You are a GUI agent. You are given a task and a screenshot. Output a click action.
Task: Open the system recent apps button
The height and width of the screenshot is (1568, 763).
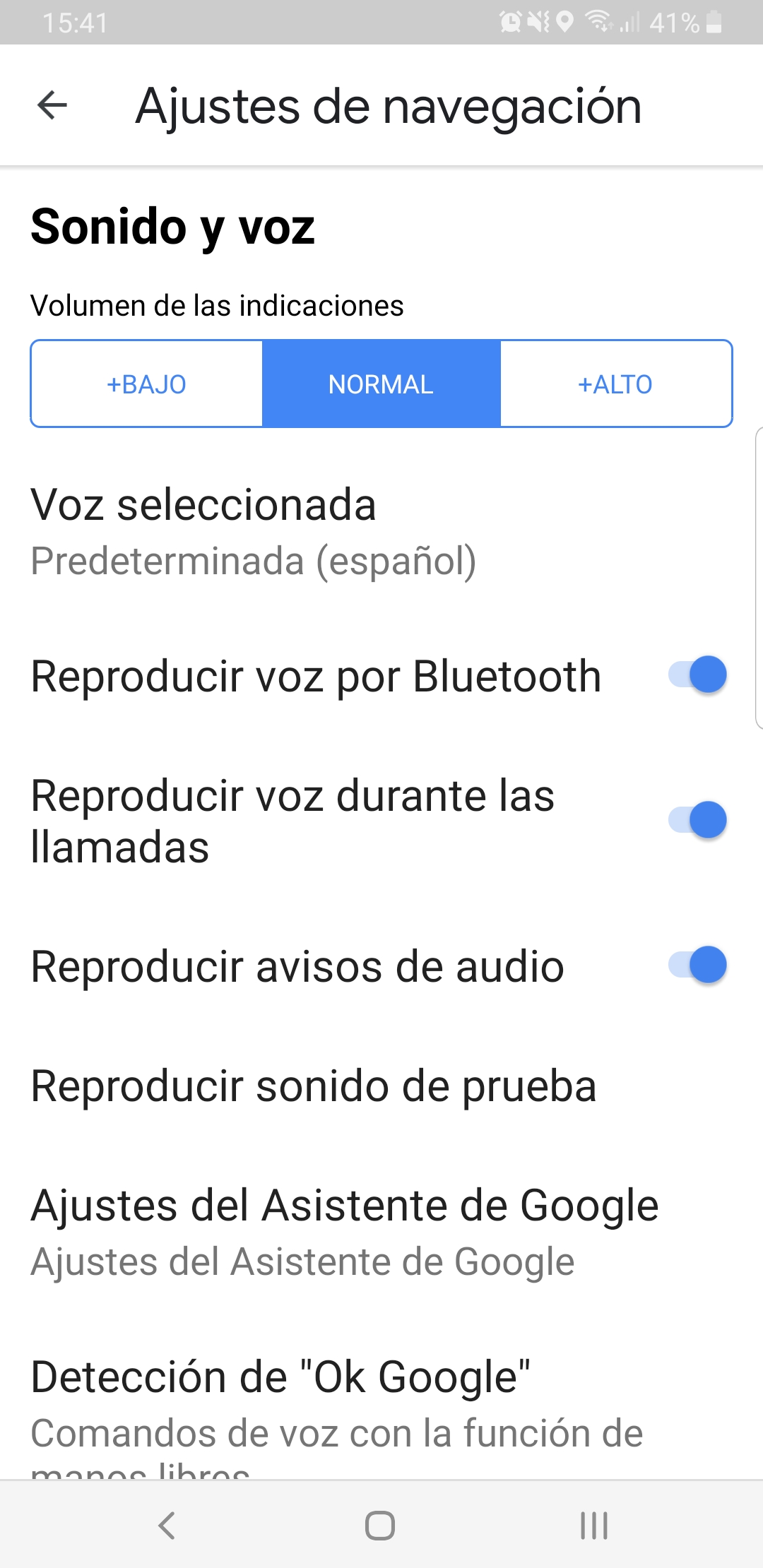point(594,1526)
